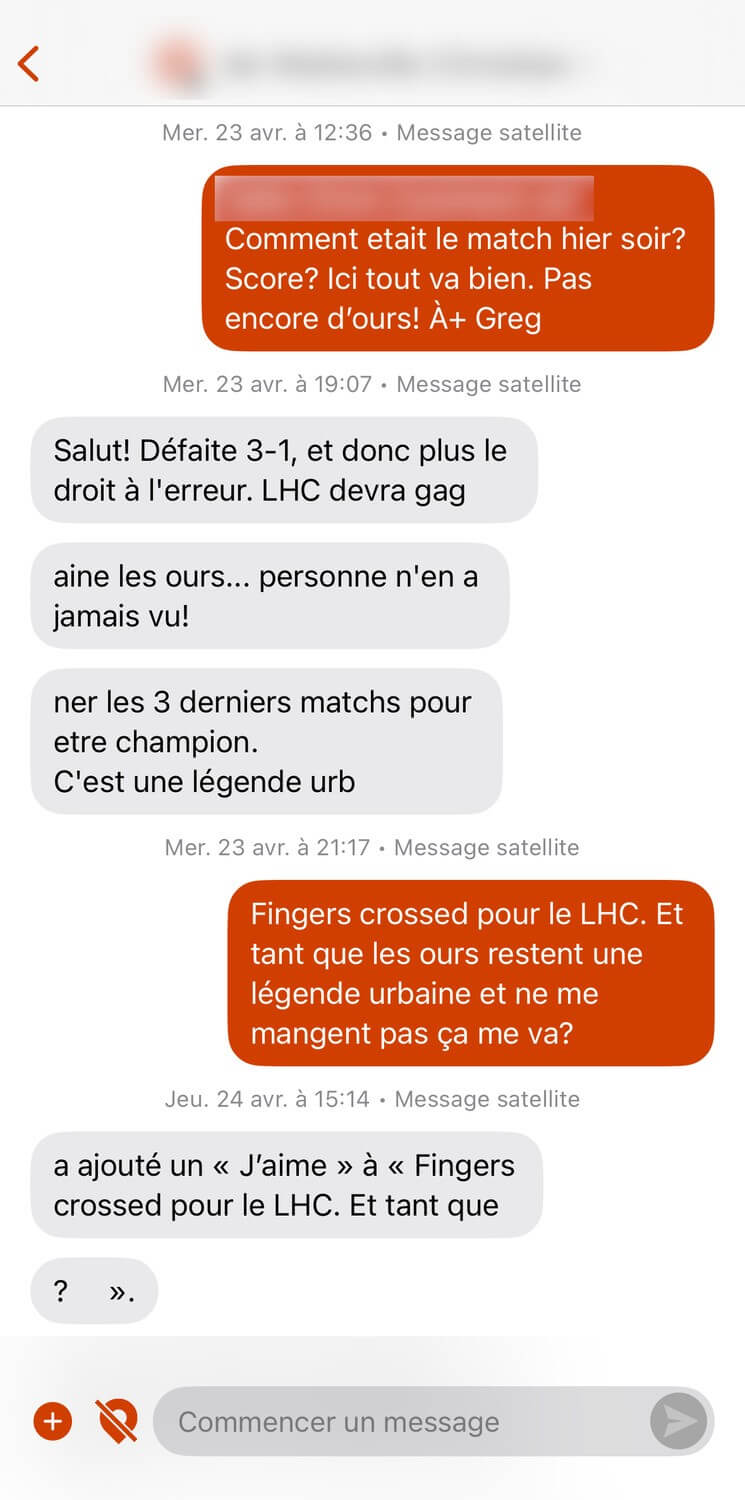Go back with the top-left arrow
Viewport: 745px width, 1500px height.
point(29,63)
